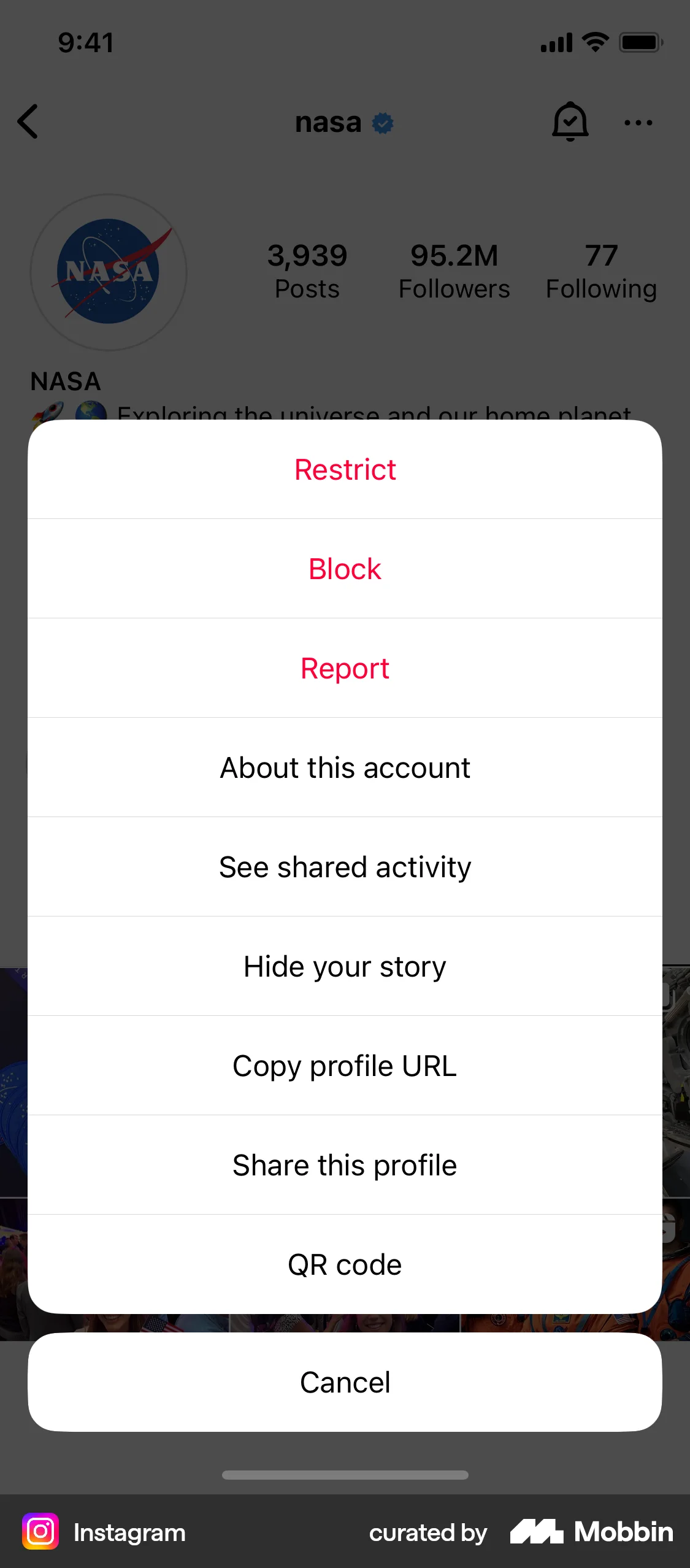The width and height of the screenshot is (690, 1568).
Task: Select Report from the options
Action: pyautogui.click(x=345, y=668)
